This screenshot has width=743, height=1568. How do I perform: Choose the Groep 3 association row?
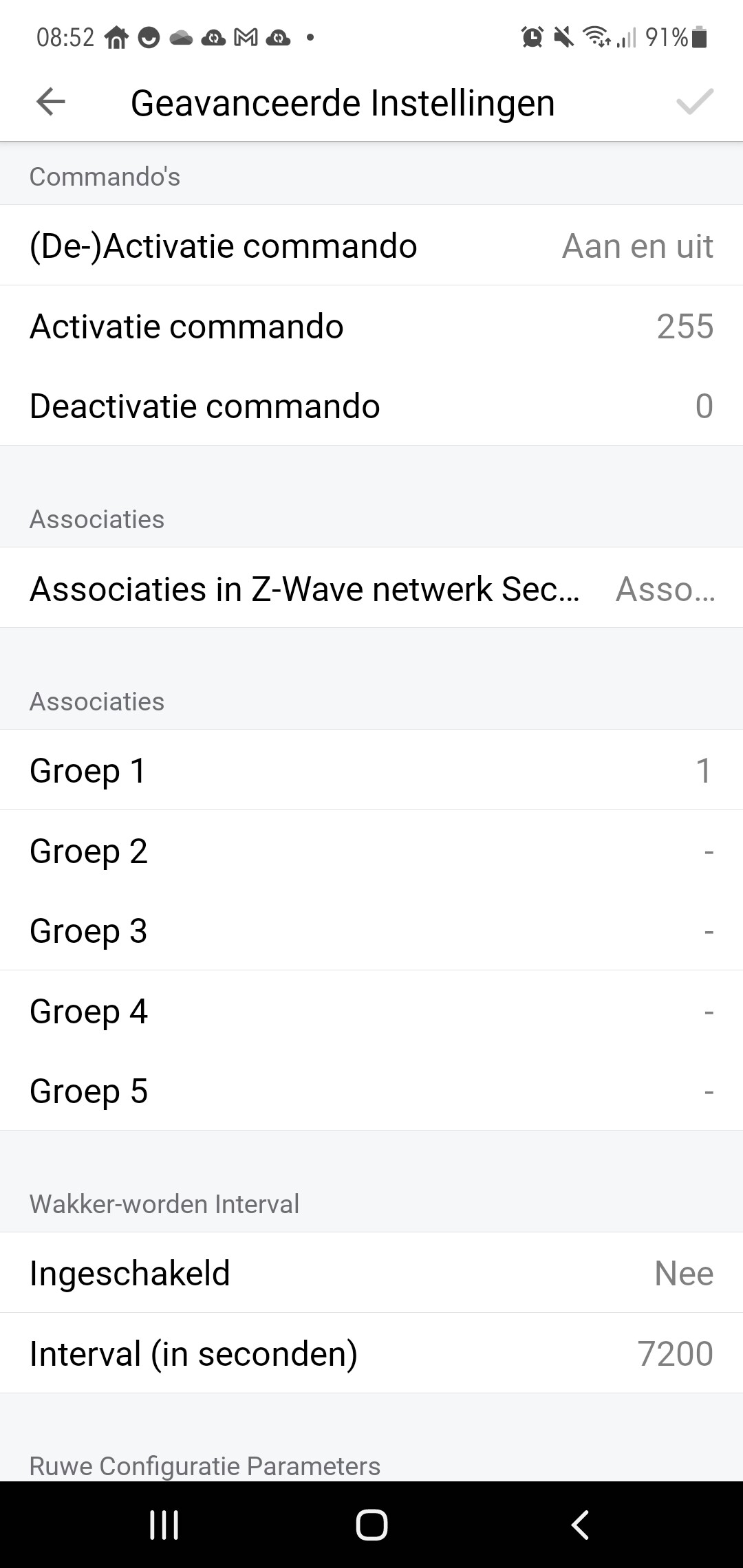[x=371, y=930]
